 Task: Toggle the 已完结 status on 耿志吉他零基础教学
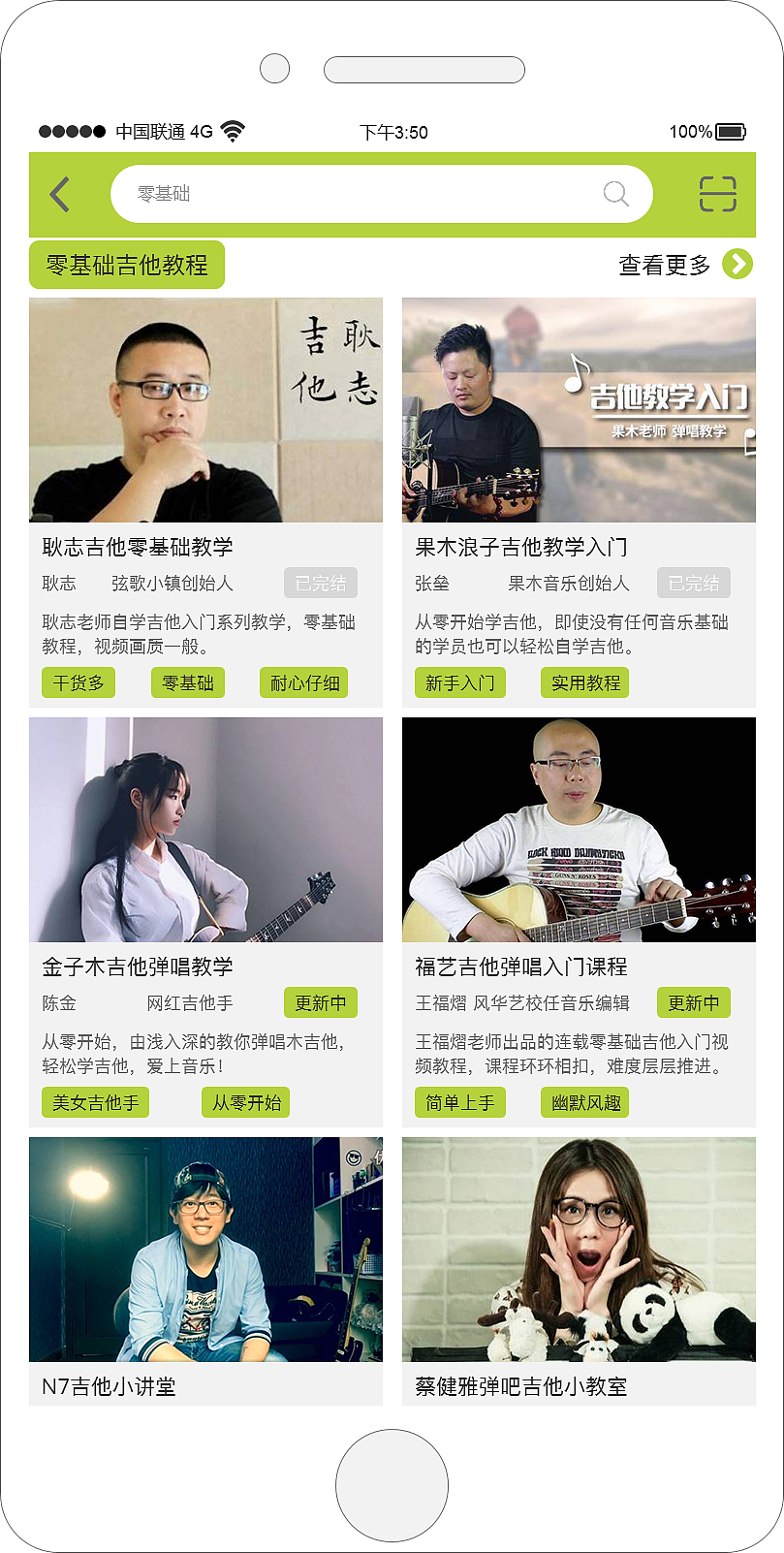320,583
